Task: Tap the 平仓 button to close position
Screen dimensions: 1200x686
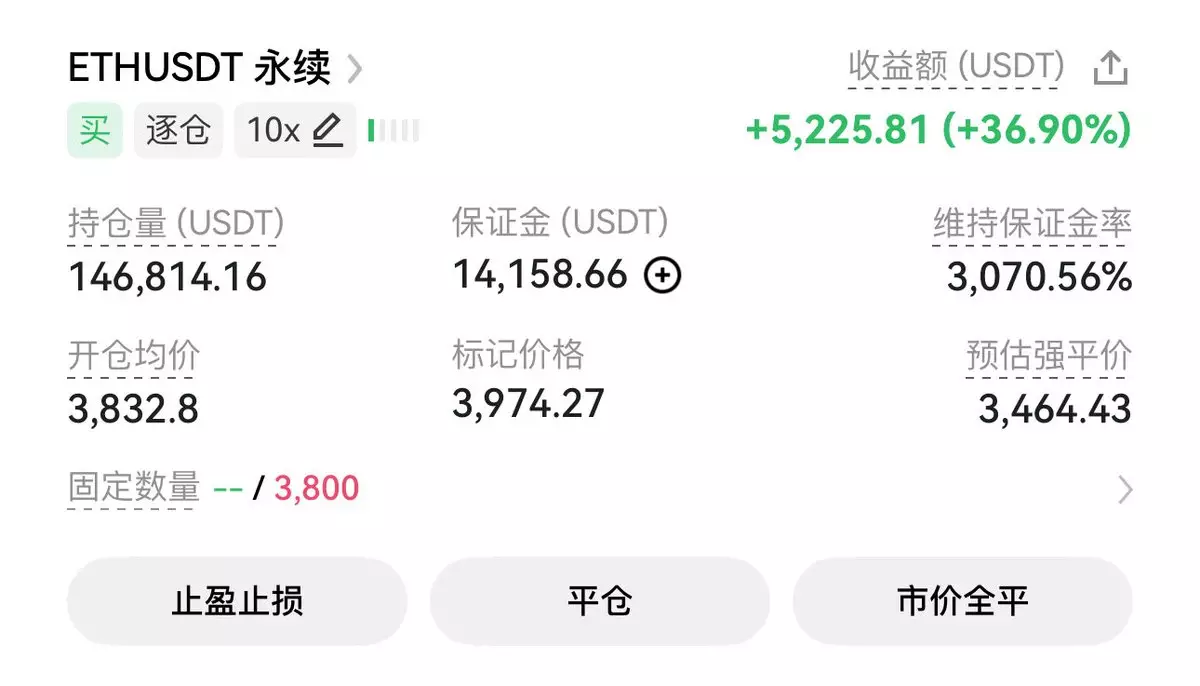Action: 599,602
